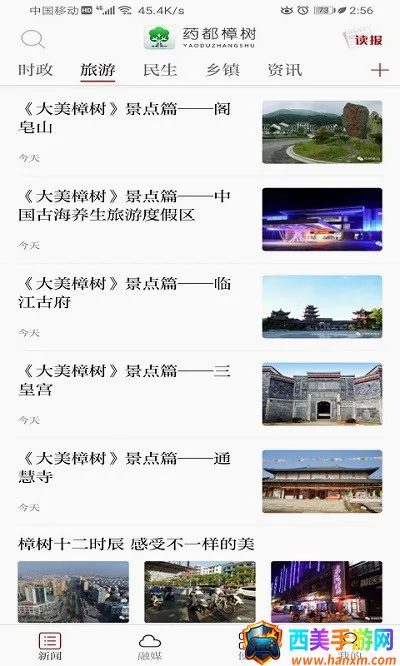Switch to the 融媒 bottom tab

[x=150, y=645]
